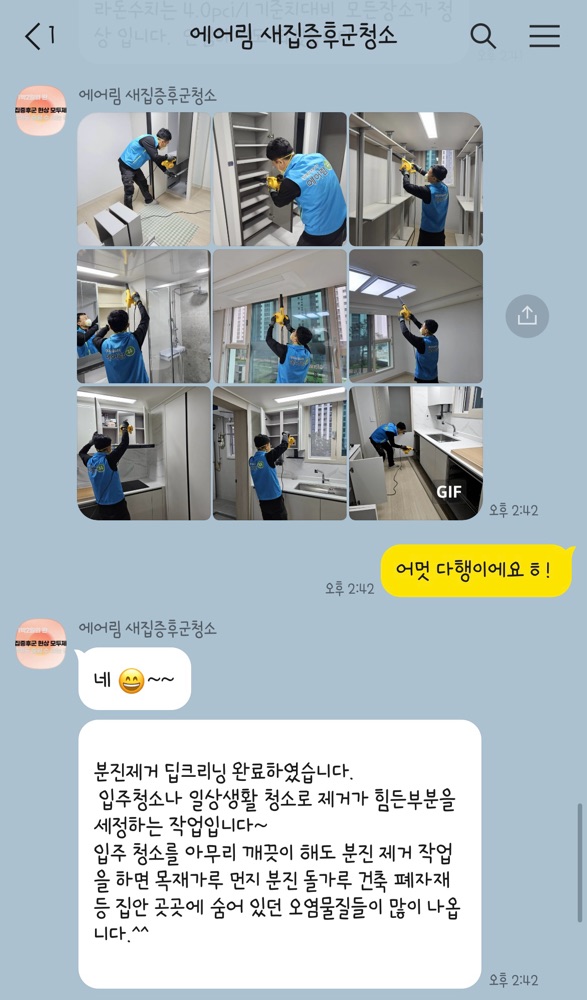Viewport: 587px width, 1000px height.
Task: Open the kitchen cabinet cleaning photo
Action: coord(144,453)
